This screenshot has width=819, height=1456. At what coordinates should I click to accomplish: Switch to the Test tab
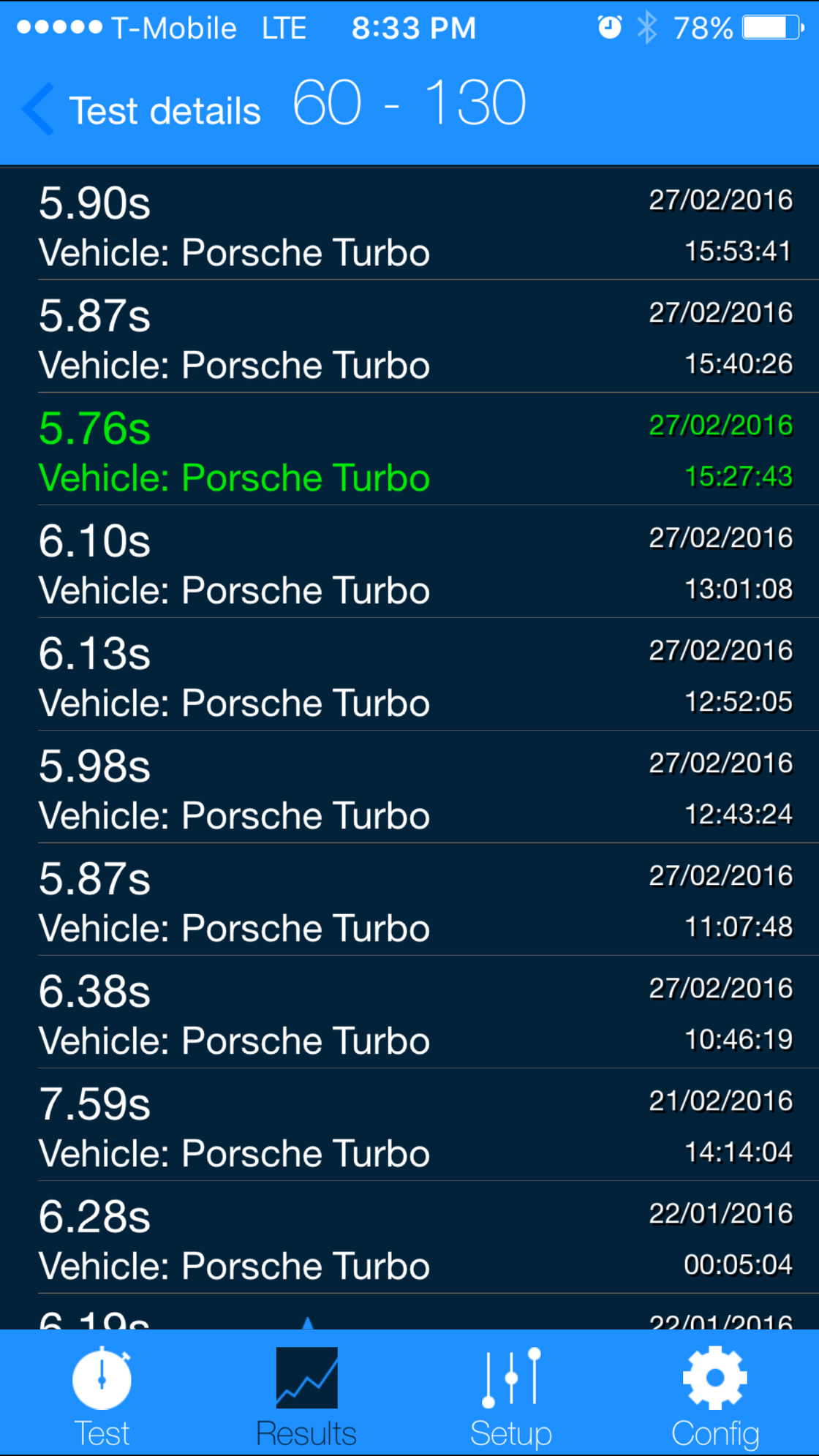click(x=102, y=1397)
